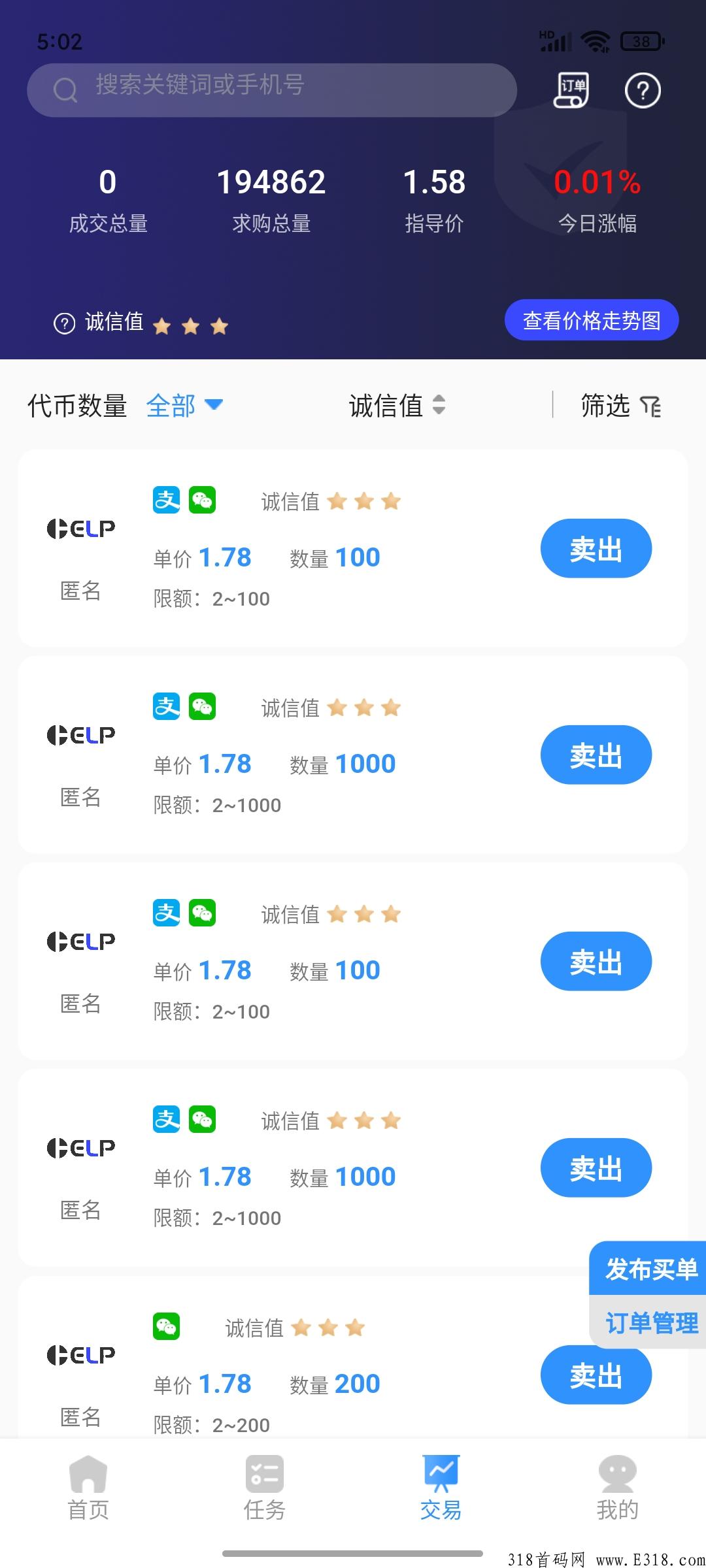The height and width of the screenshot is (1568, 706).
Task: Sort listings by 诚信值
Action: (x=397, y=406)
